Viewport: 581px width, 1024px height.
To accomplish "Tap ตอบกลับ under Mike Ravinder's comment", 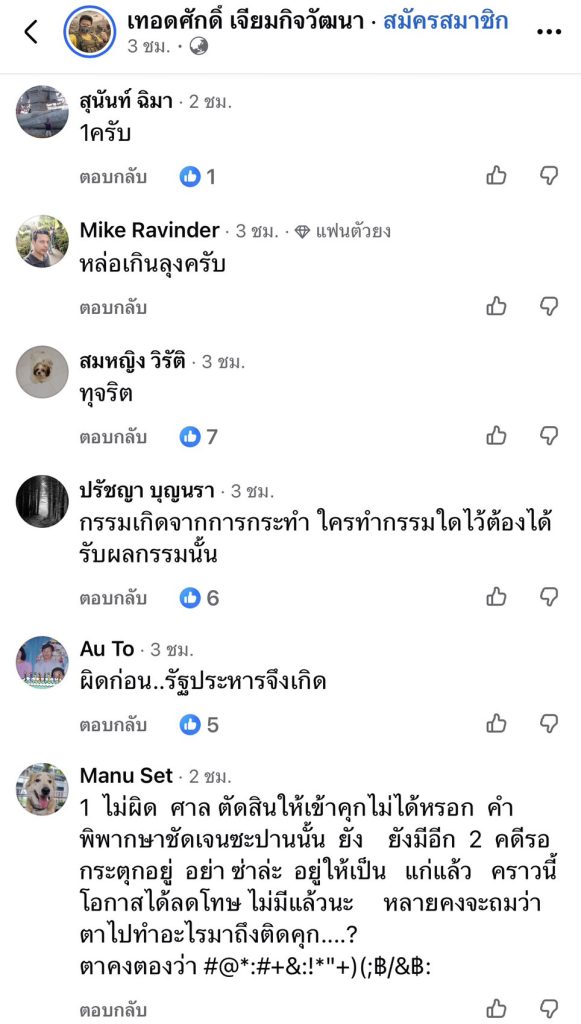I will [x=113, y=306].
